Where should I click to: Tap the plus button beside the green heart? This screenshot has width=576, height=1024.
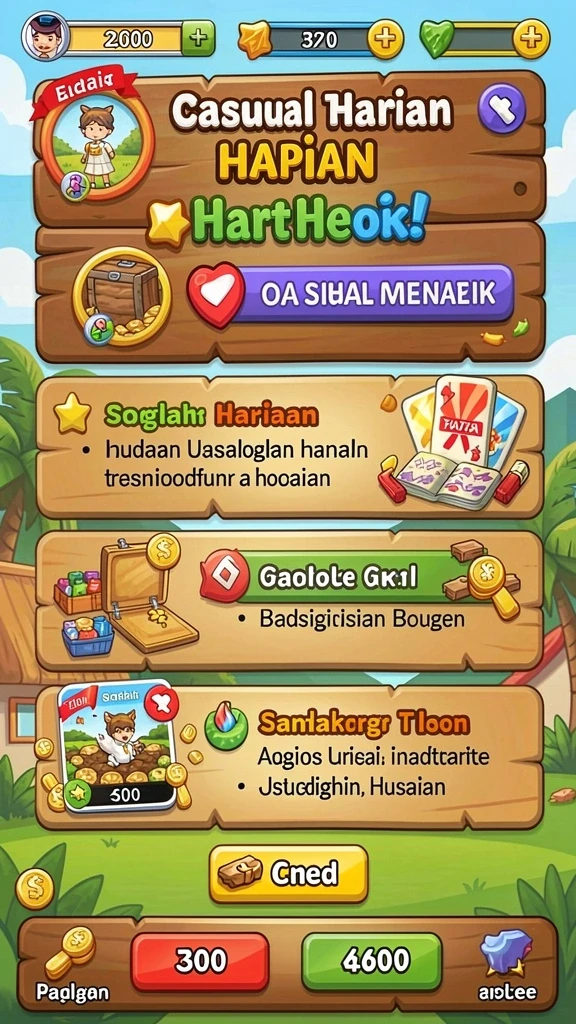click(x=531, y=39)
